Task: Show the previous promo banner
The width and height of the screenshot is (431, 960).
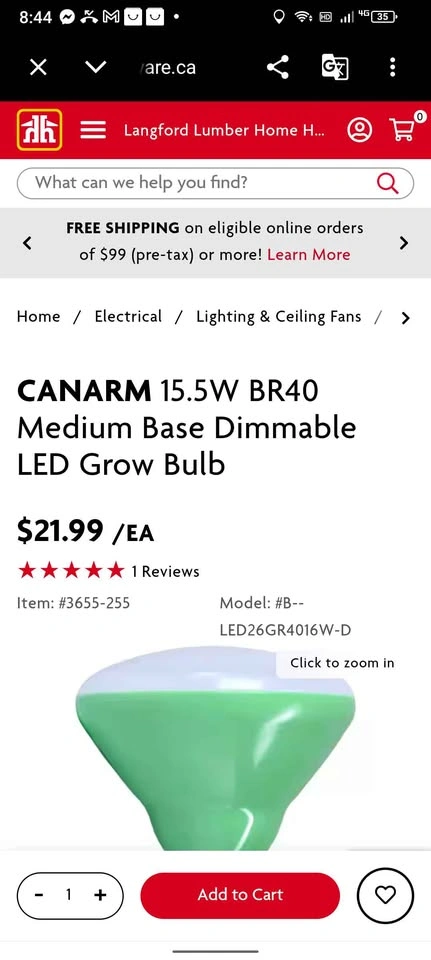Action: 27,243
